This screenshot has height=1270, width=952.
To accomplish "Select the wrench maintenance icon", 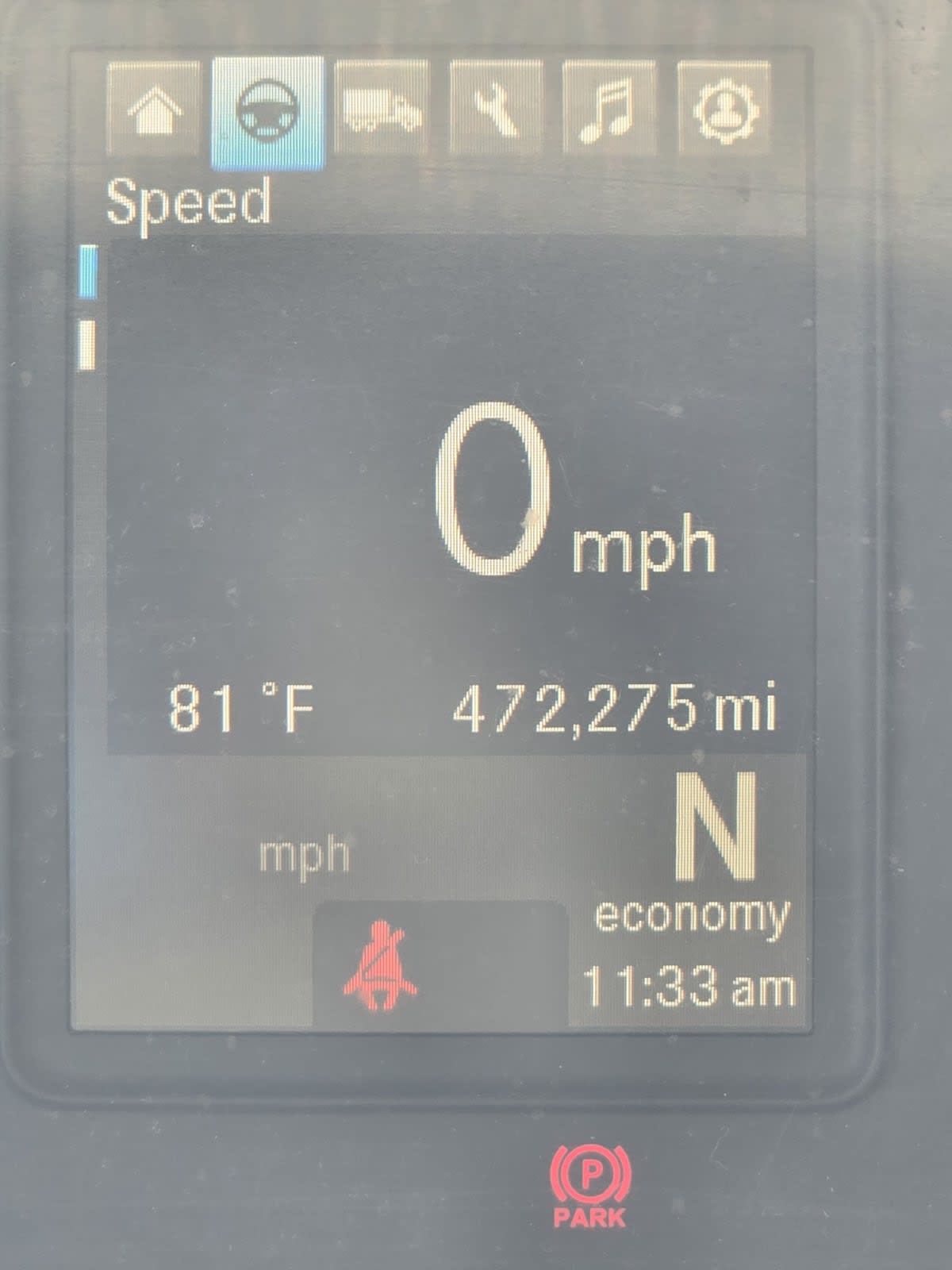I will (x=496, y=111).
